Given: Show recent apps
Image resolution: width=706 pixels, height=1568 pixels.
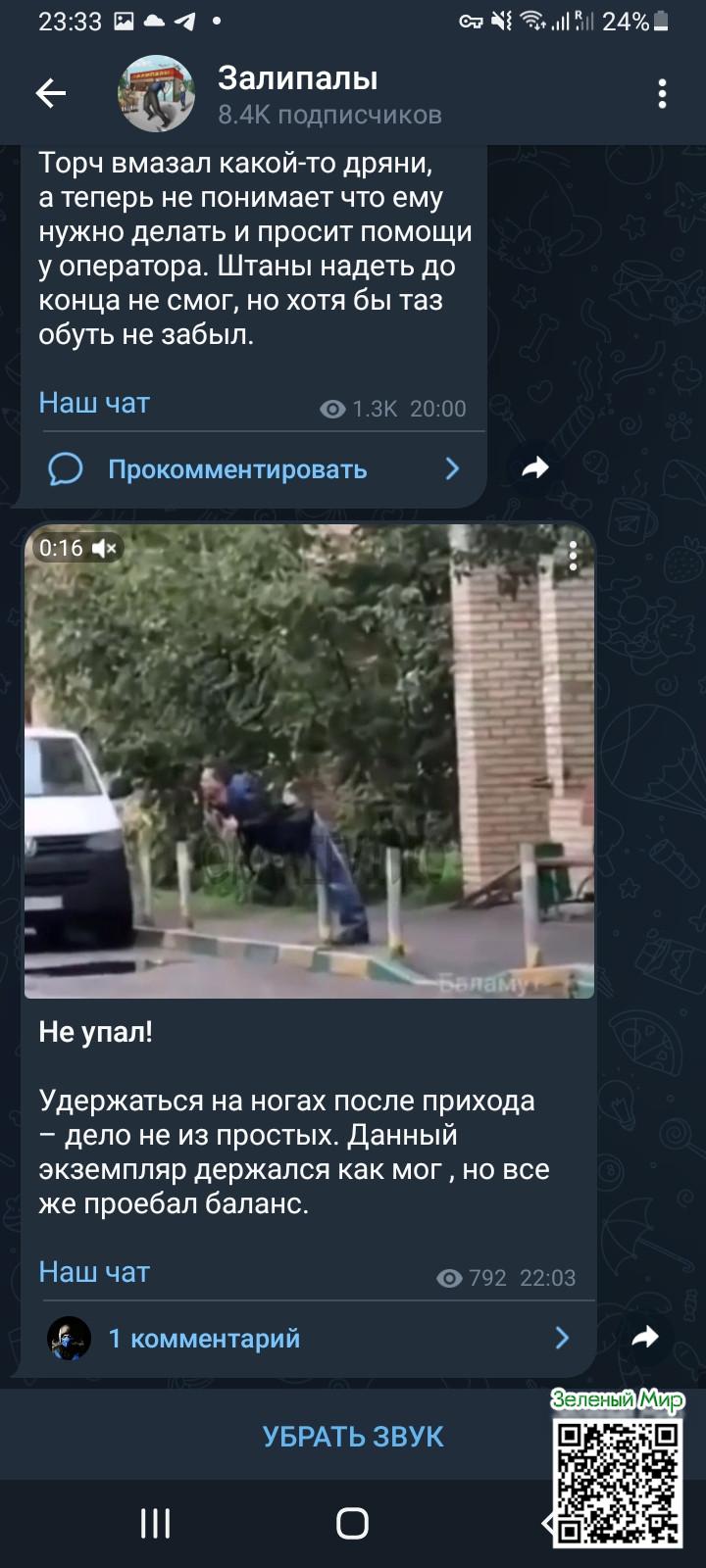Looking at the screenshot, I should (156, 1524).
